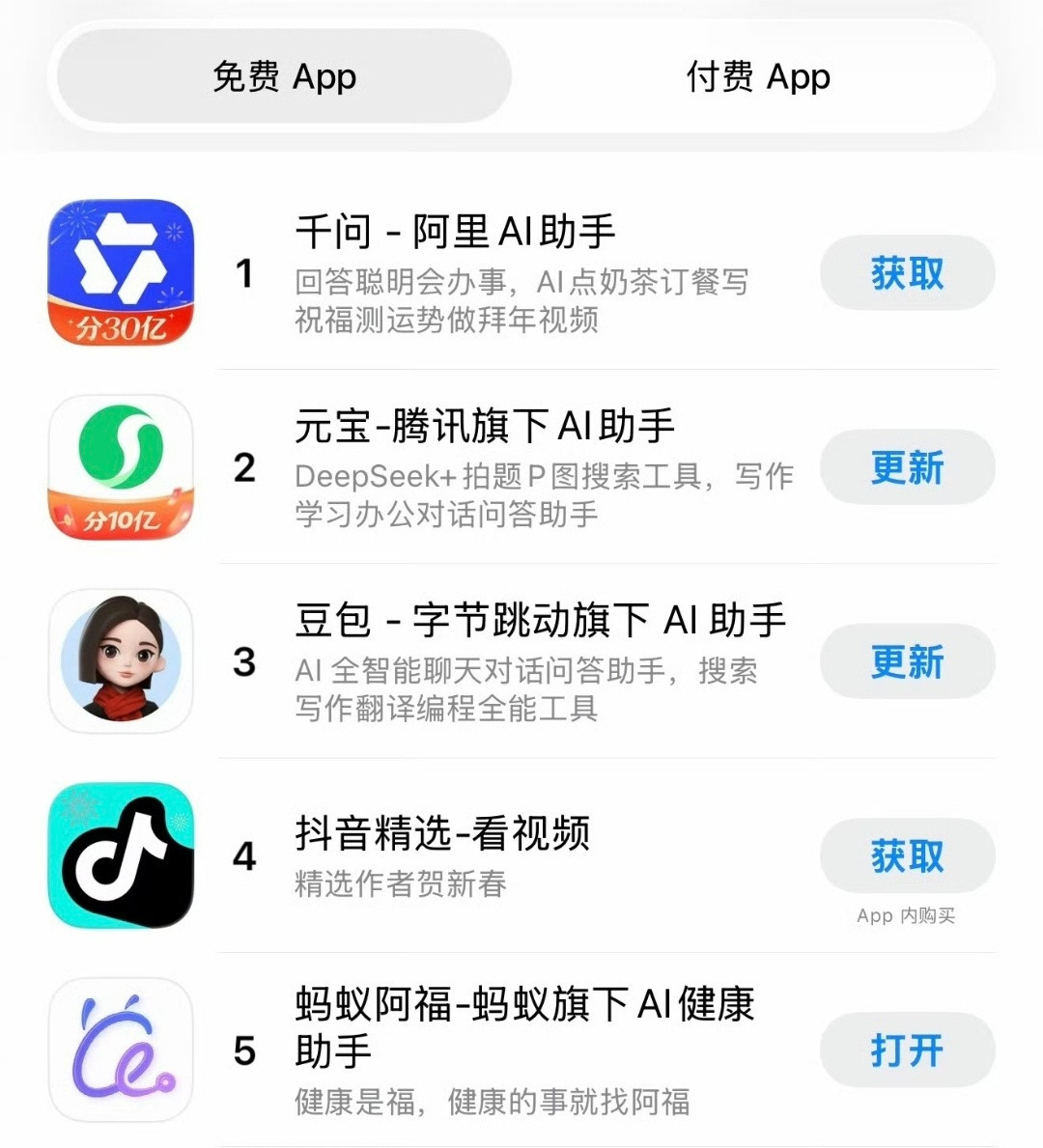Select the 豆包 avatar app icon

tap(120, 661)
